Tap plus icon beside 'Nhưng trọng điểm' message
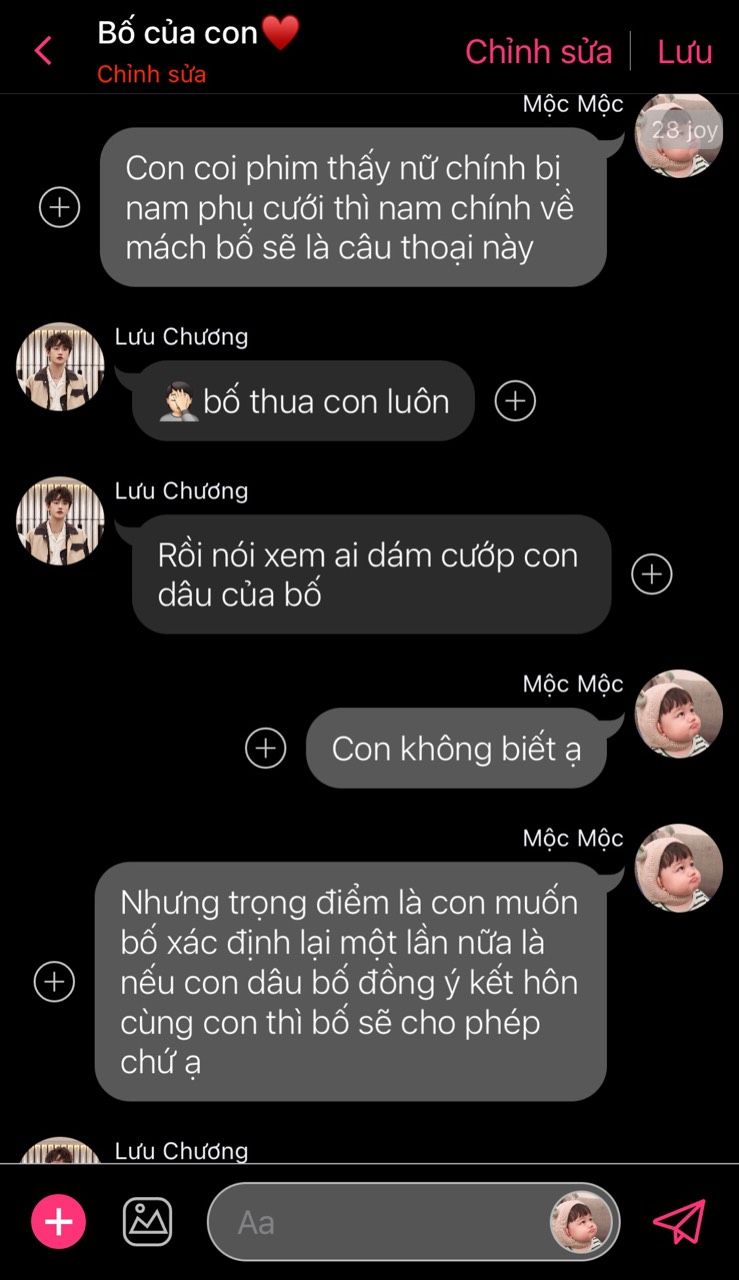This screenshot has width=739, height=1280. (55, 981)
